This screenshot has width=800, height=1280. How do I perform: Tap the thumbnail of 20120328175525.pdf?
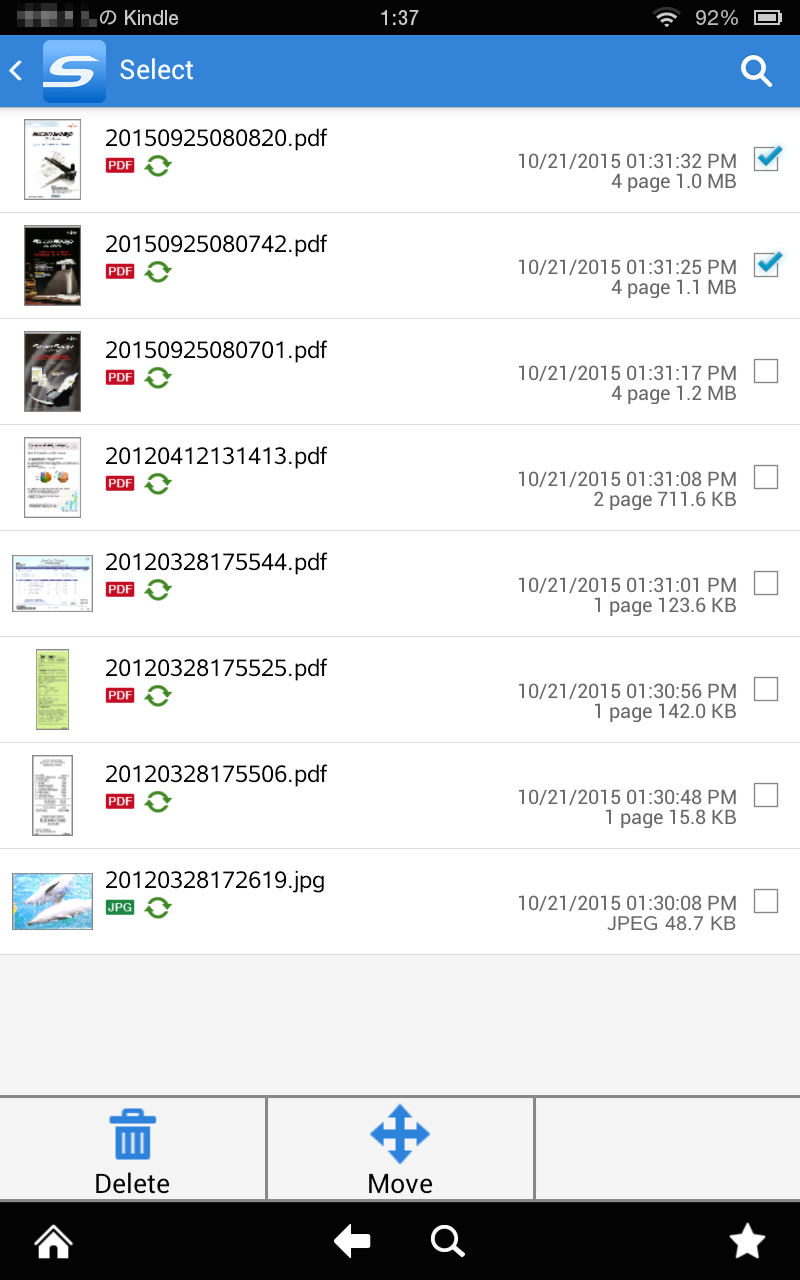coord(52,689)
